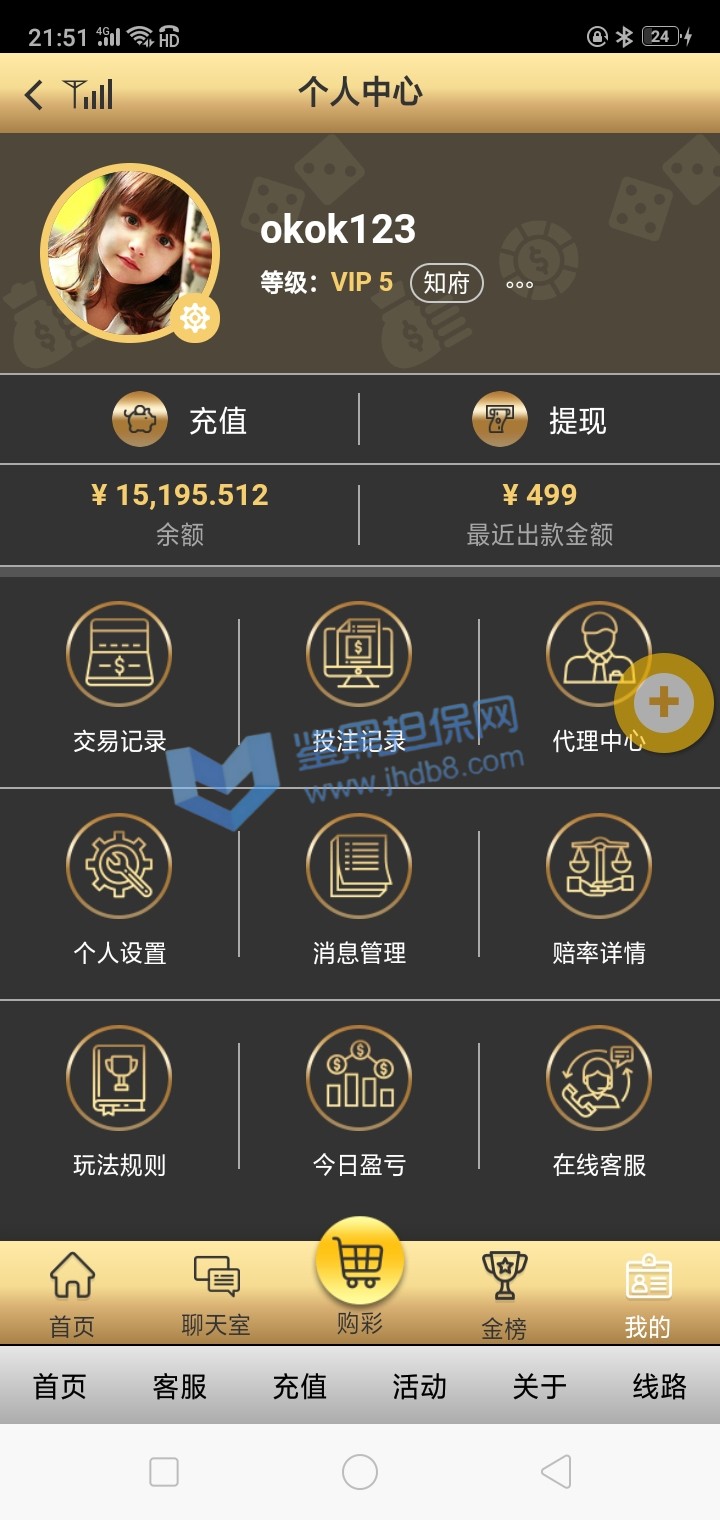Image resolution: width=720 pixels, height=1520 pixels.
Task: View 投注记录
Action: (359, 680)
